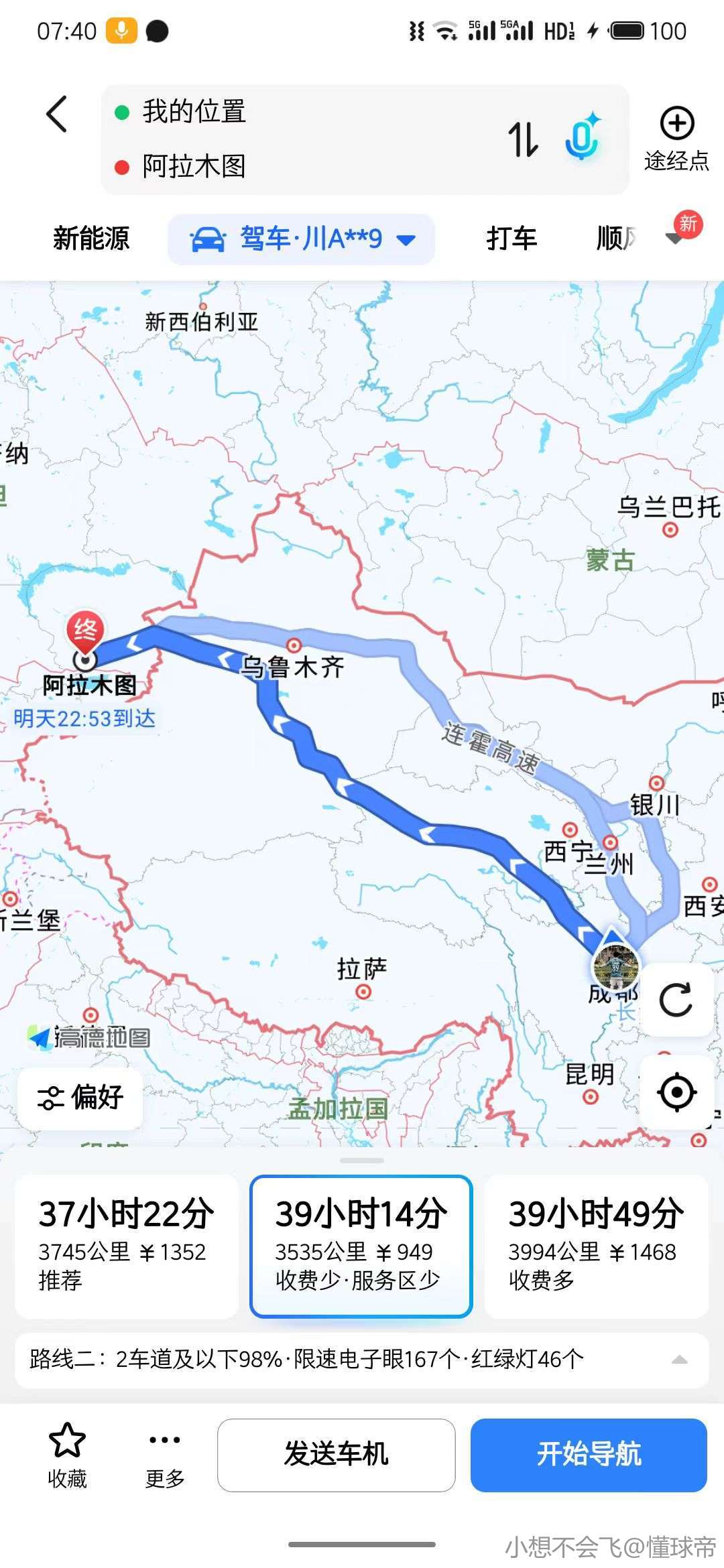The image size is (724, 1568).
Task: Activate voice input microphone
Action: (581, 138)
